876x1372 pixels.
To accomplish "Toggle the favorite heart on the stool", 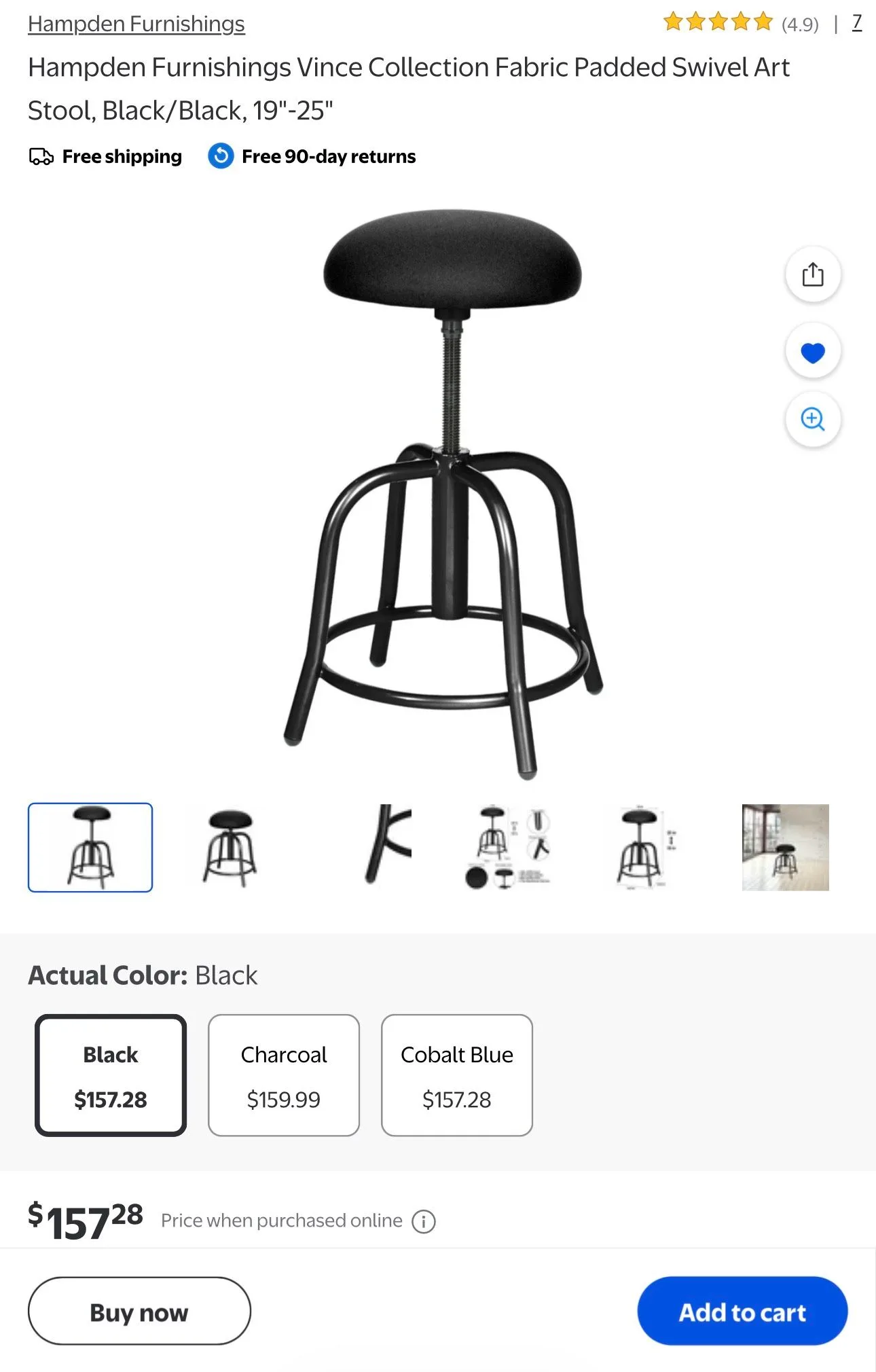I will tap(813, 351).
